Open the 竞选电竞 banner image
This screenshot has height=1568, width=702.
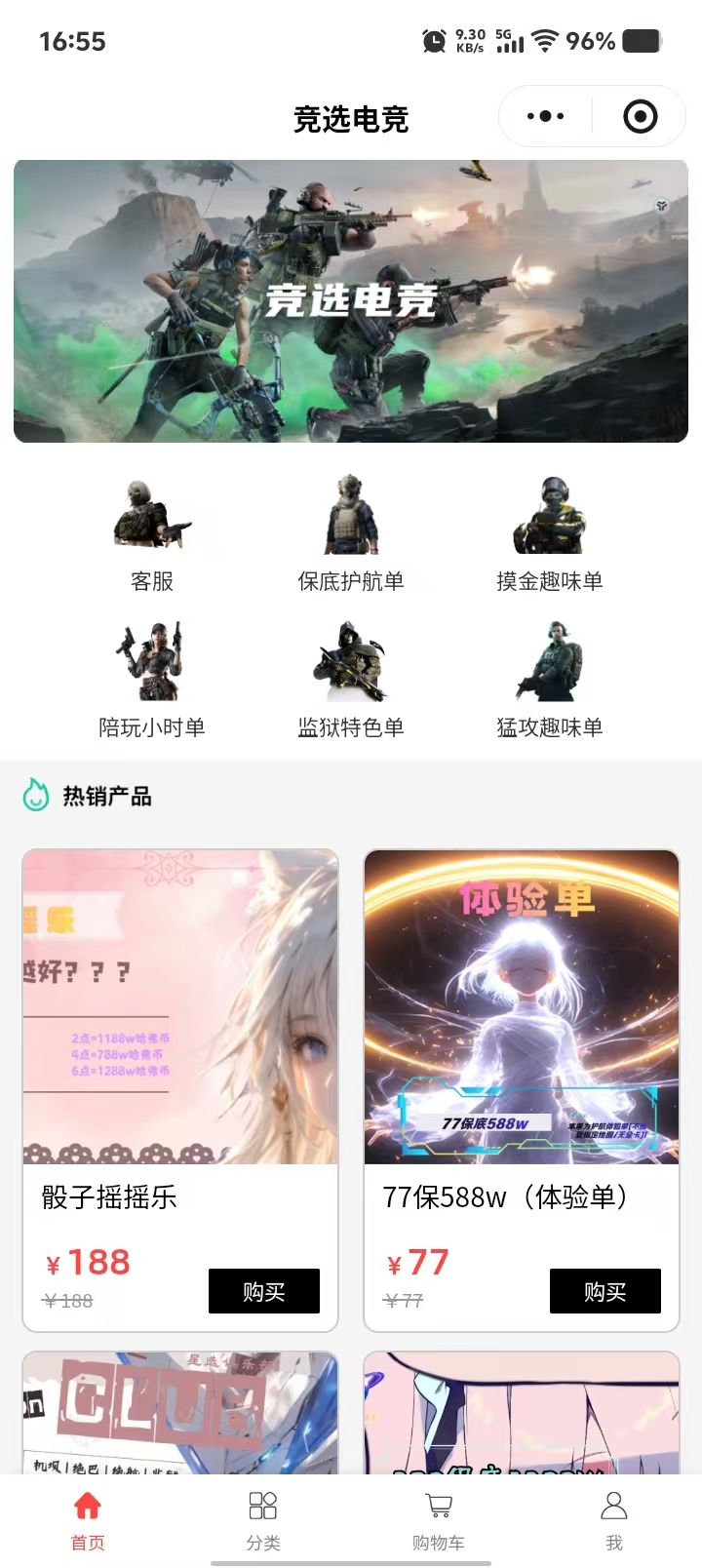pos(351,300)
